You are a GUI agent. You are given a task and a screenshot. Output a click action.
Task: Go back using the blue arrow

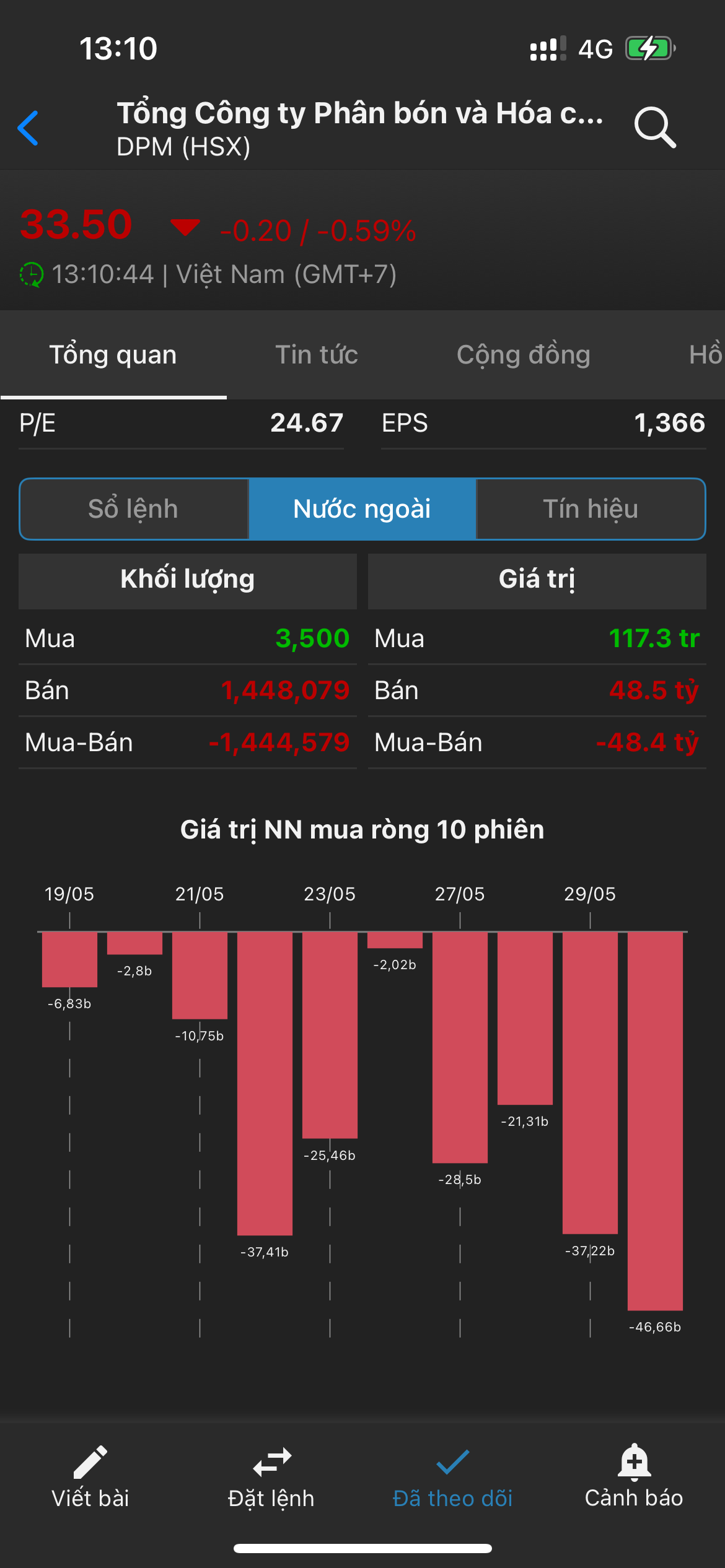click(29, 128)
